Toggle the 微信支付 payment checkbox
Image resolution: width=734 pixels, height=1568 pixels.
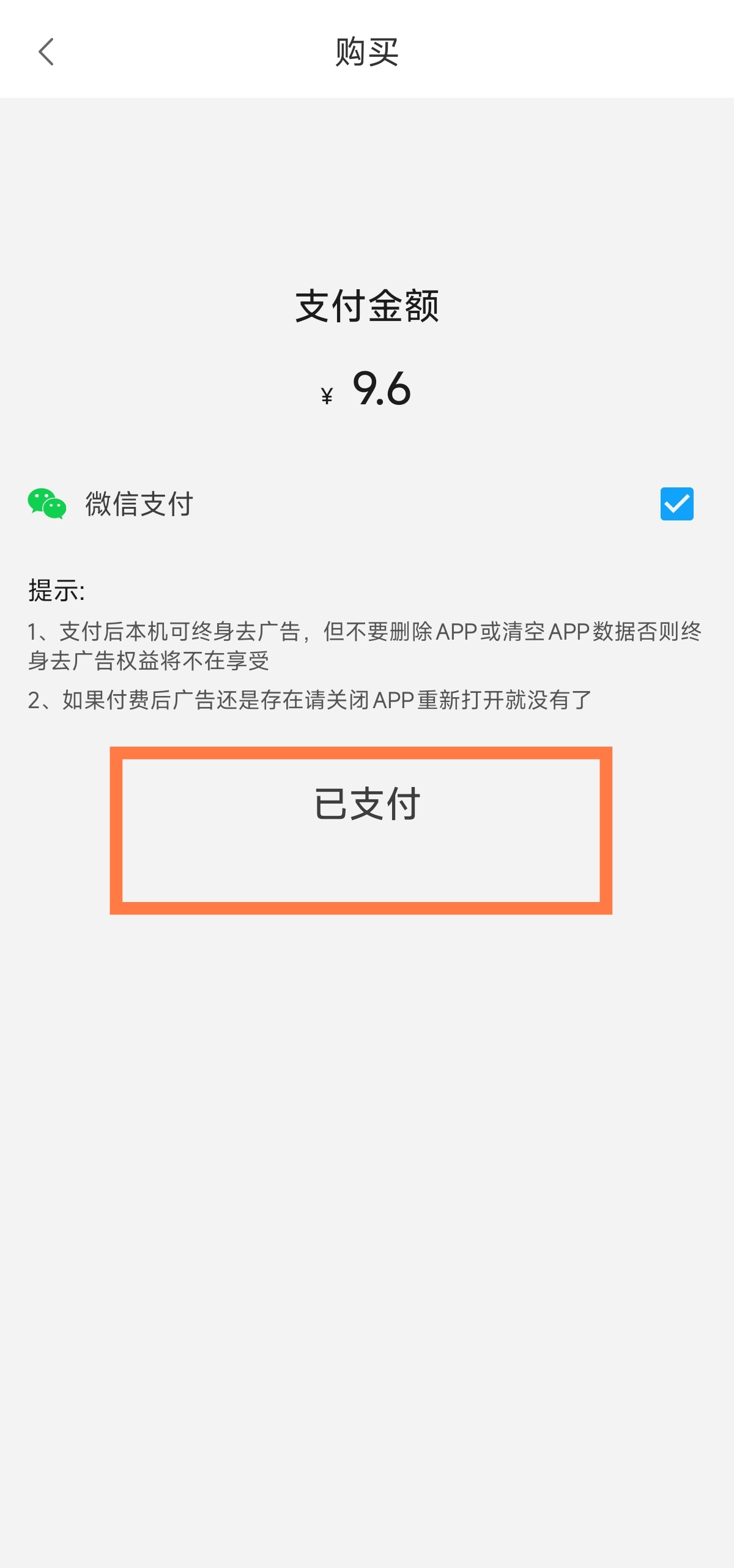(677, 504)
